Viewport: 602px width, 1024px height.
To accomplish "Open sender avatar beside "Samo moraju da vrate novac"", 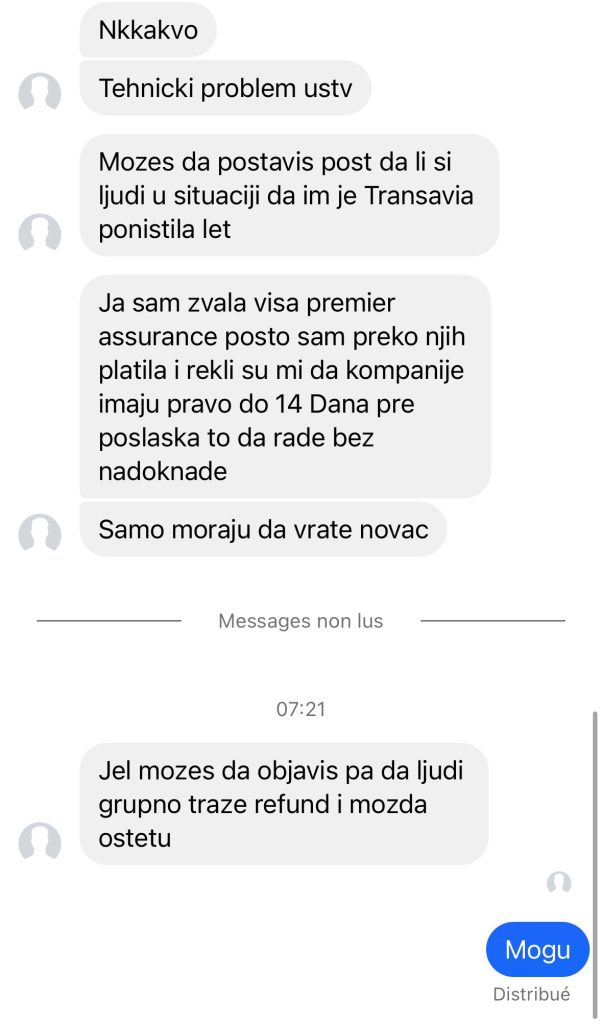I will [x=40, y=531].
